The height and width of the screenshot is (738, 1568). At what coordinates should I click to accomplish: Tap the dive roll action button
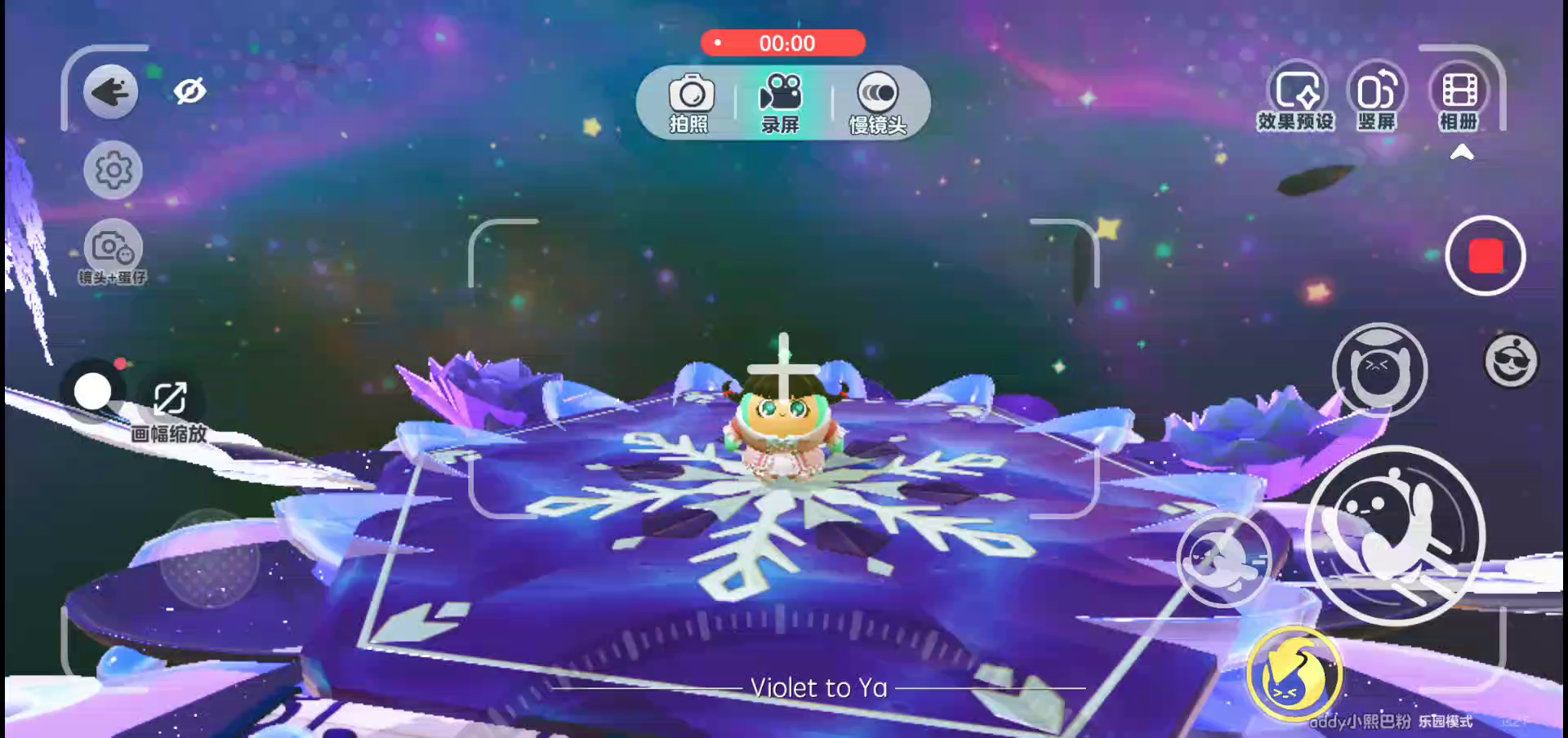click(x=1223, y=559)
